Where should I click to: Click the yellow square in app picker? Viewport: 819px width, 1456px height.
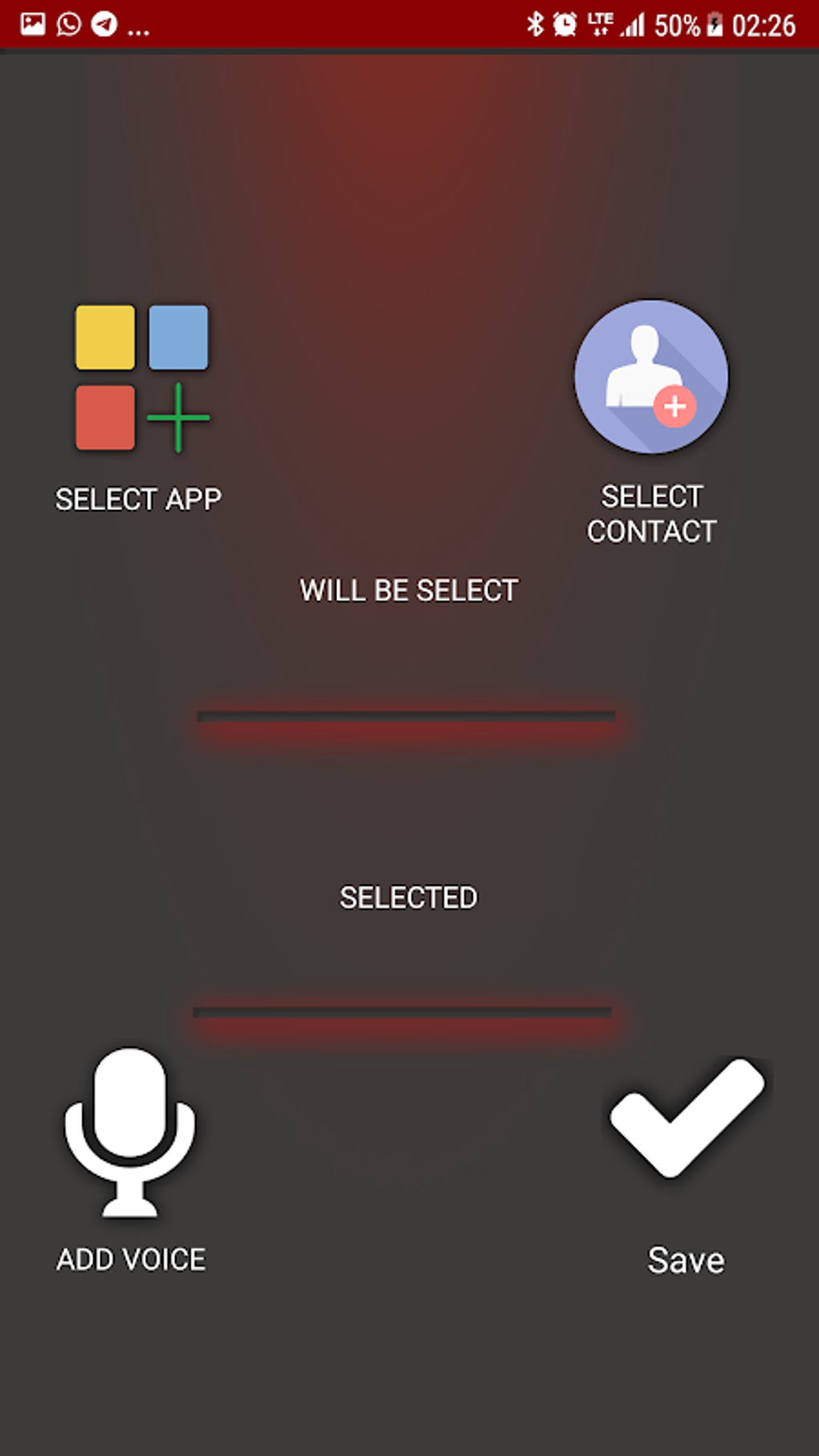(104, 337)
